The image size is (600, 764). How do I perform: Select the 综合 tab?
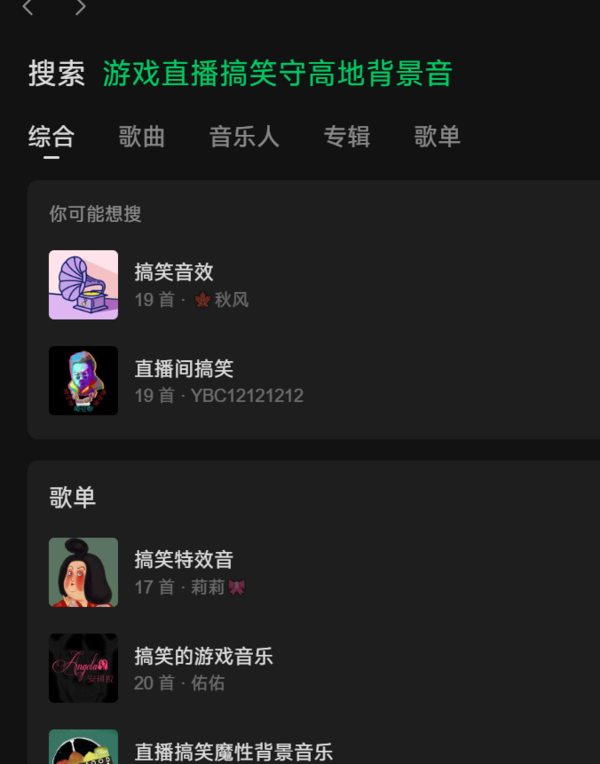point(51,137)
